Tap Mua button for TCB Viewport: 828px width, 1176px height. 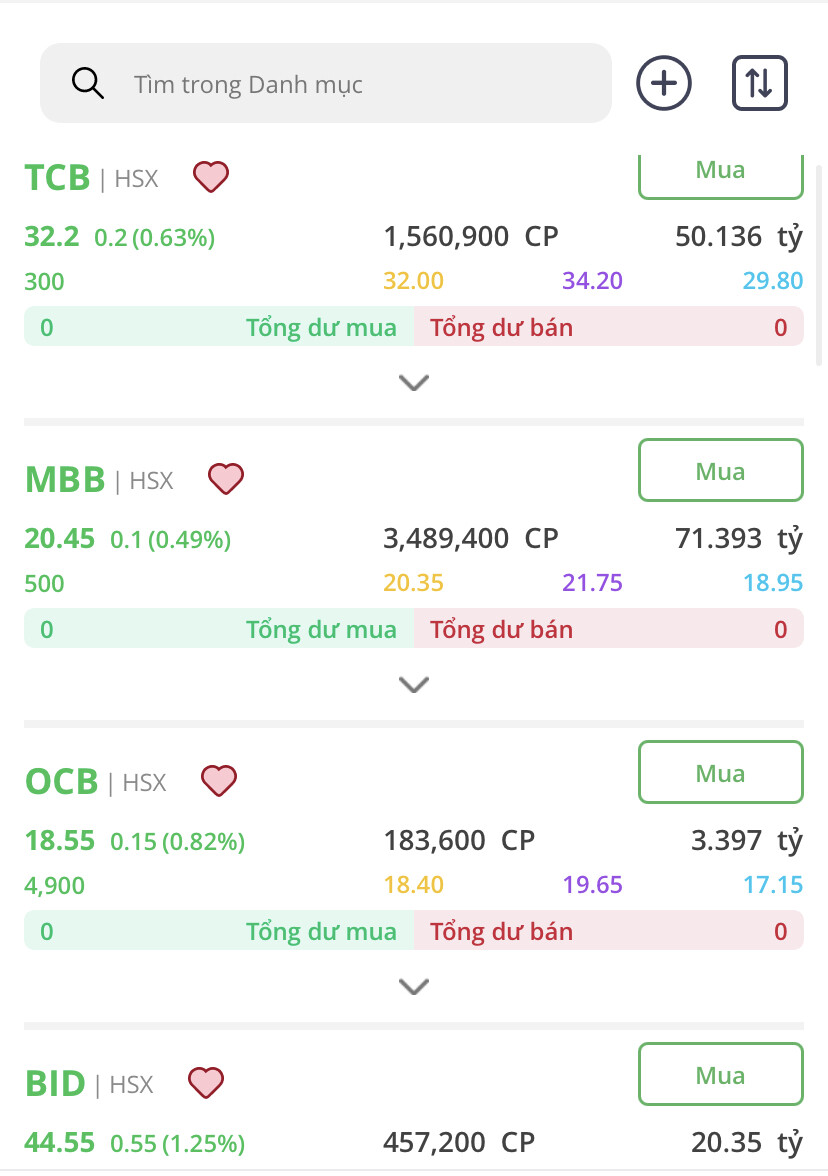click(720, 174)
